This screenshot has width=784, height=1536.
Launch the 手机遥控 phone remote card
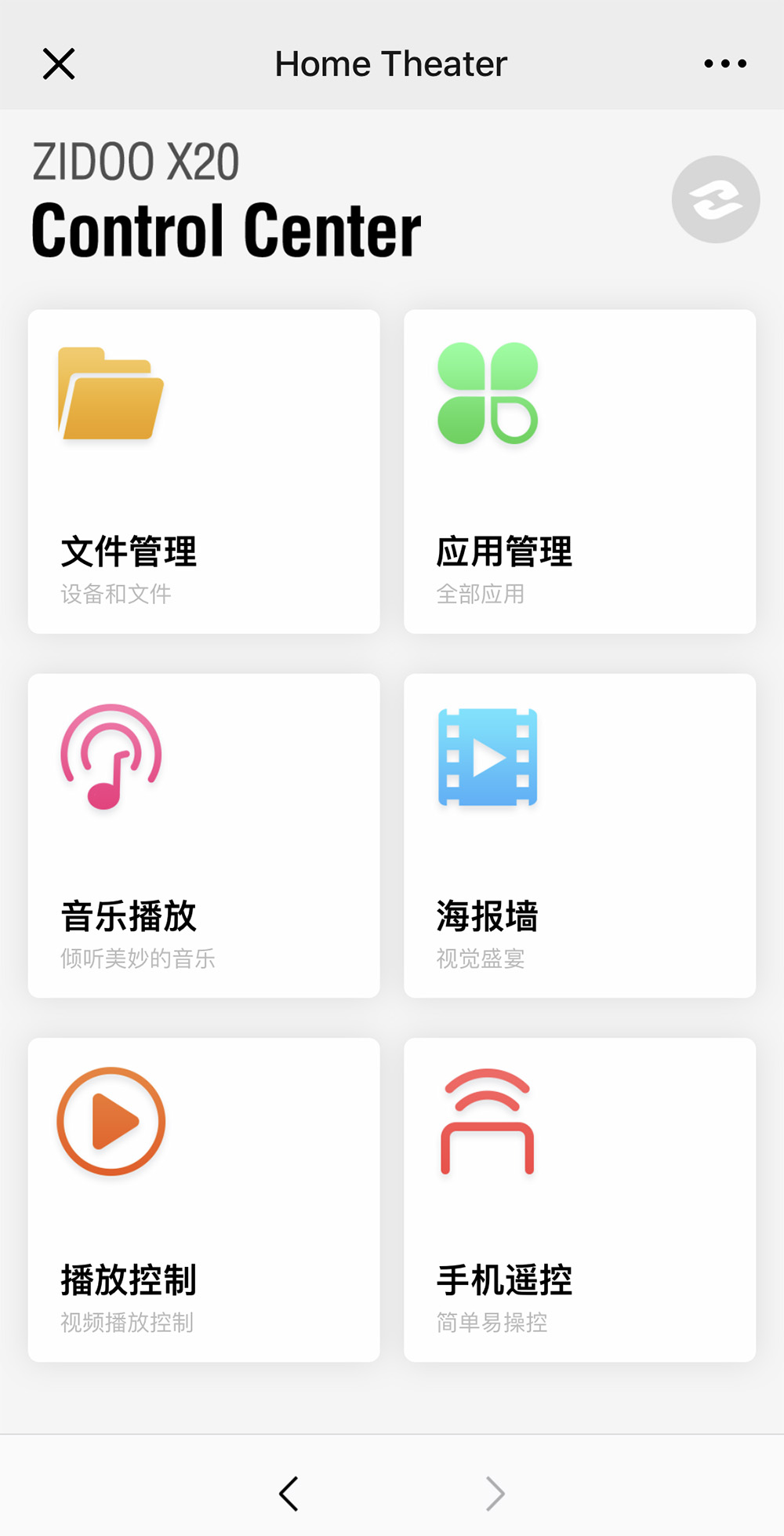click(579, 1199)
